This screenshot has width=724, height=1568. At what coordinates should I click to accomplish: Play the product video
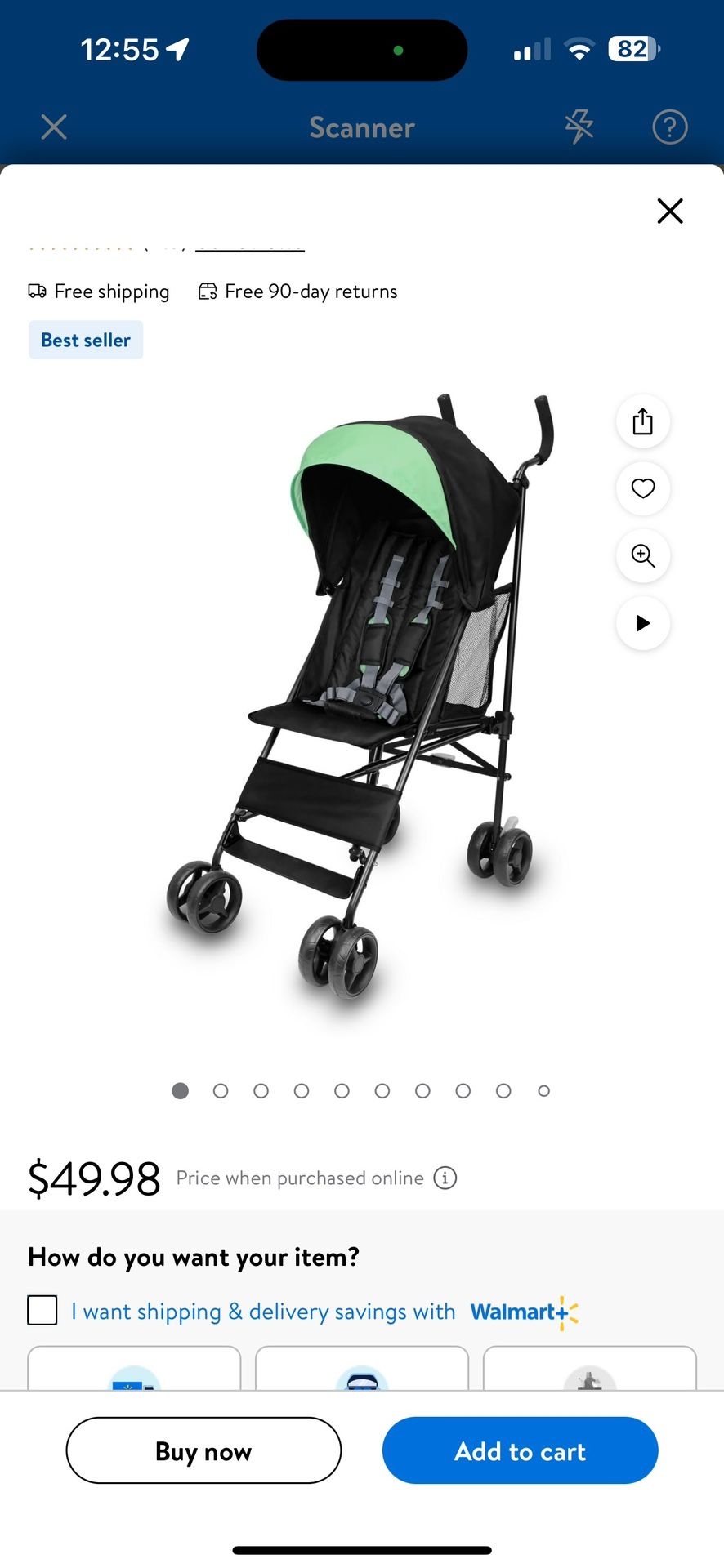[643, 623]
